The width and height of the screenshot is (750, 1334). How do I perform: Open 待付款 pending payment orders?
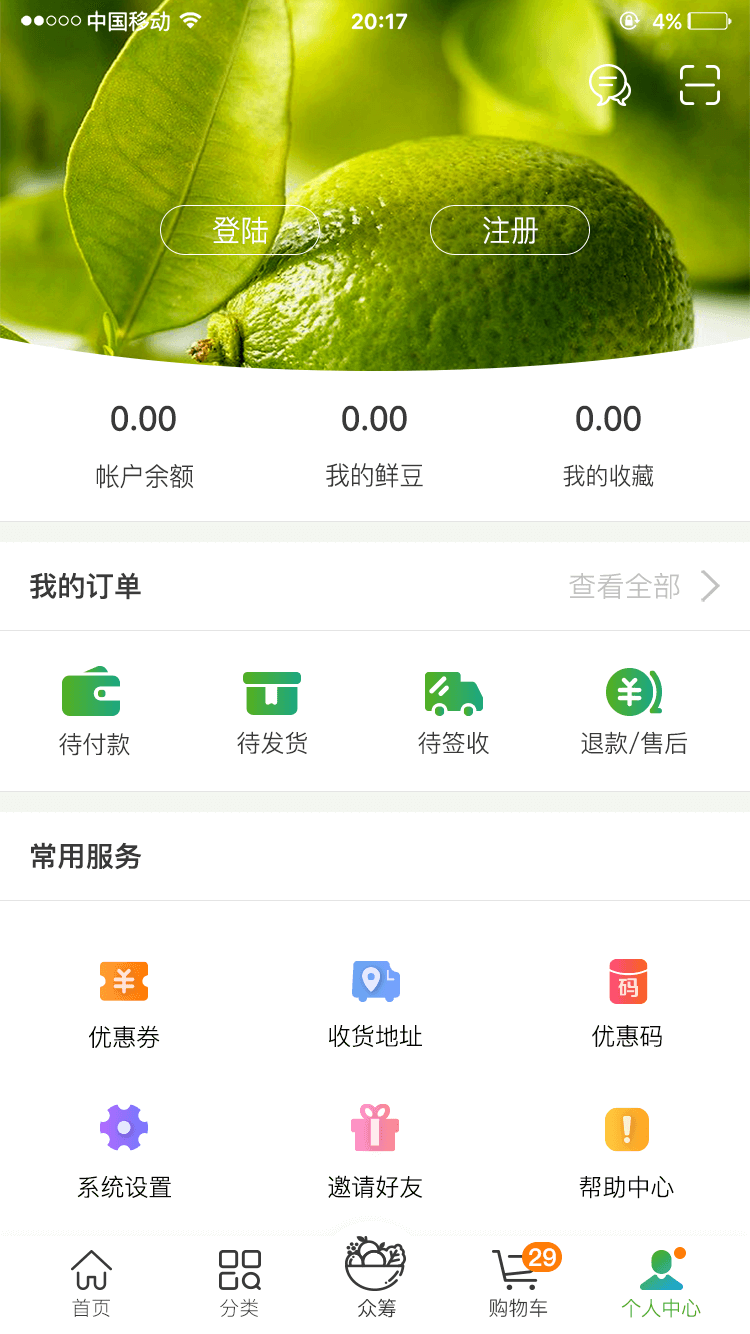pos(94,711)
